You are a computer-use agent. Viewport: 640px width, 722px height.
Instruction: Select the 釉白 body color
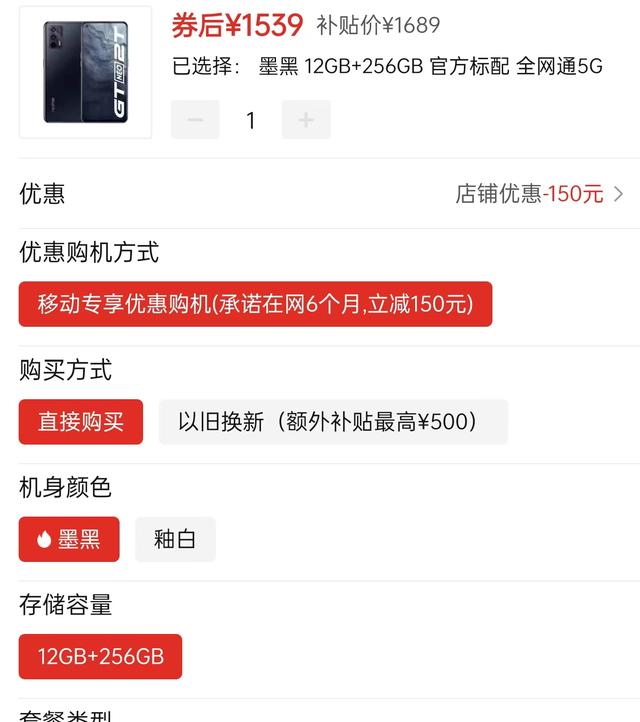(175, 539)
